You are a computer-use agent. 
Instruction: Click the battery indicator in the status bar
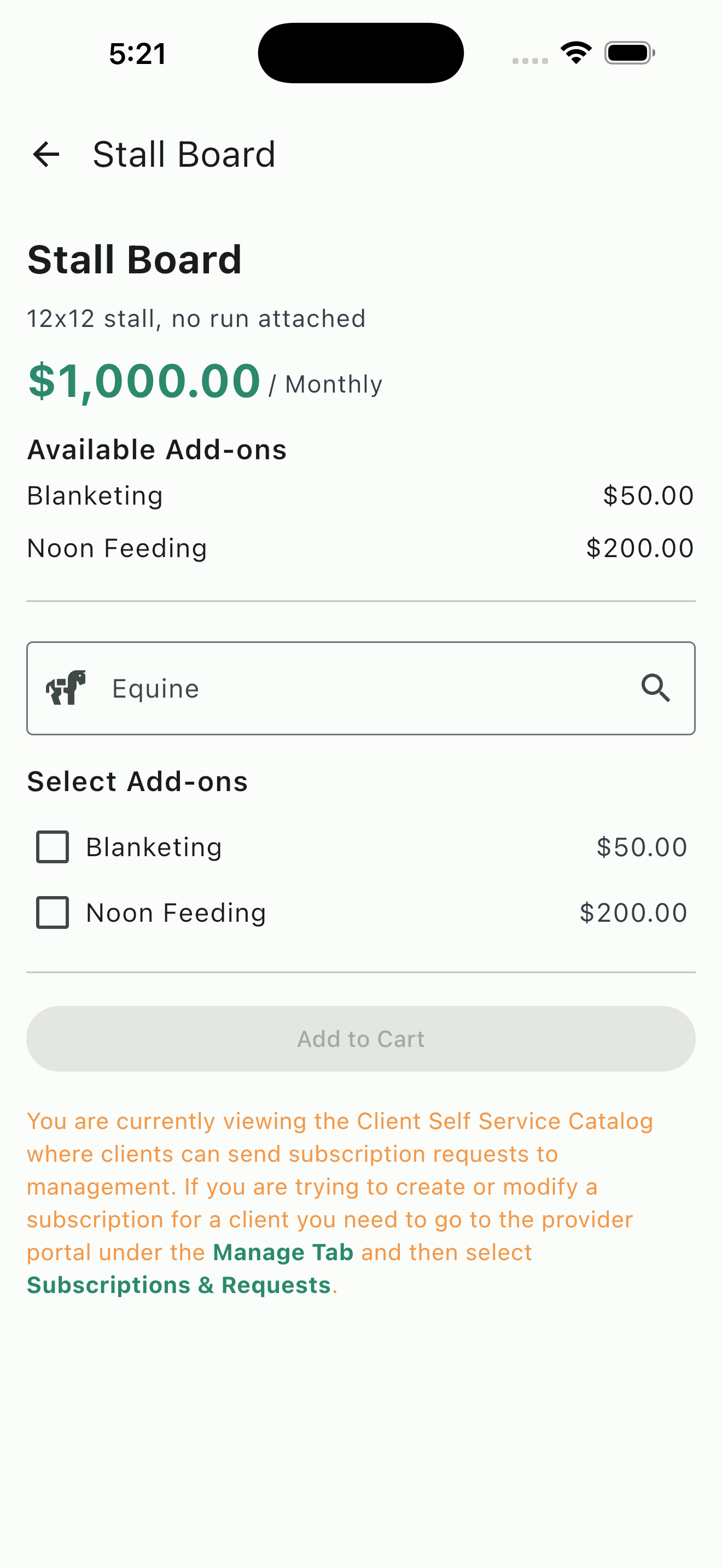pos(627,52)
